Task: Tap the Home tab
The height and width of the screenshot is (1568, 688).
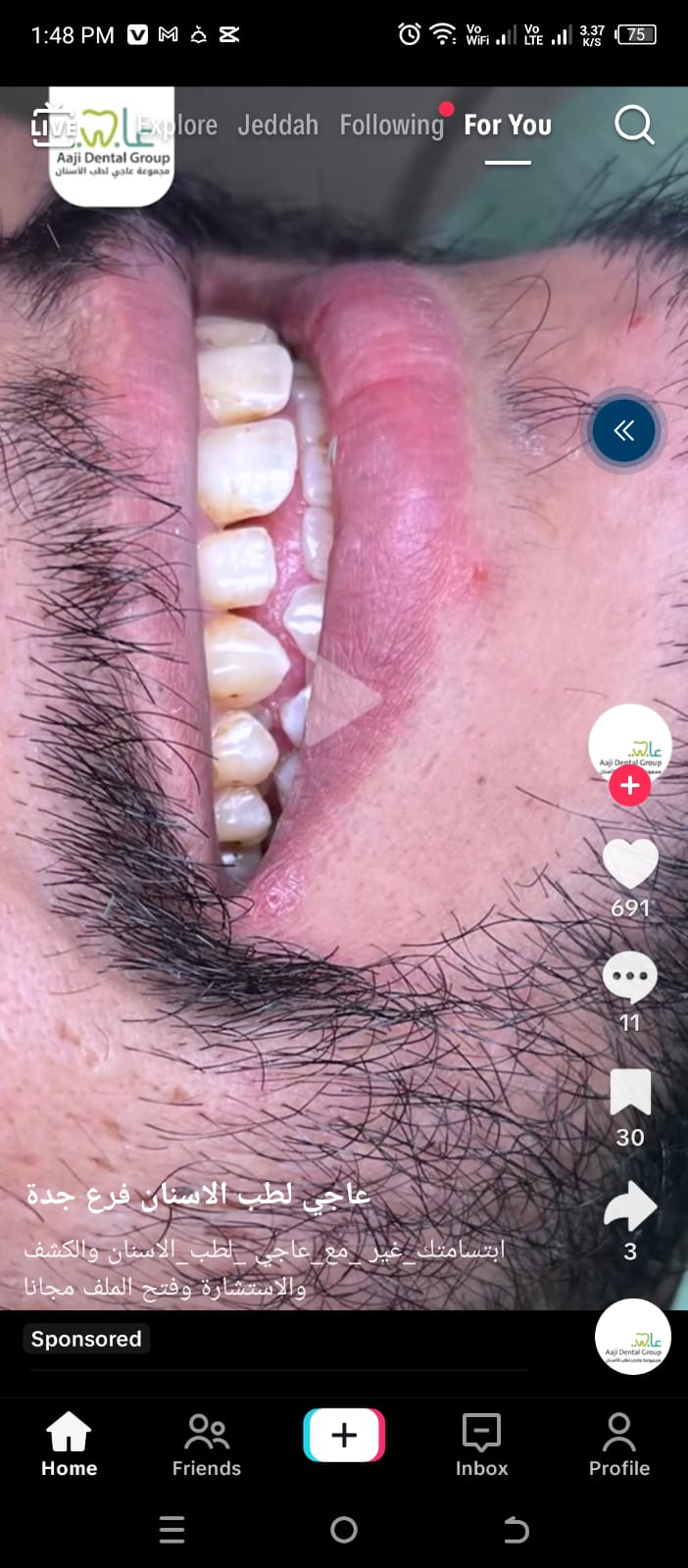Action: pos(69,1445)
